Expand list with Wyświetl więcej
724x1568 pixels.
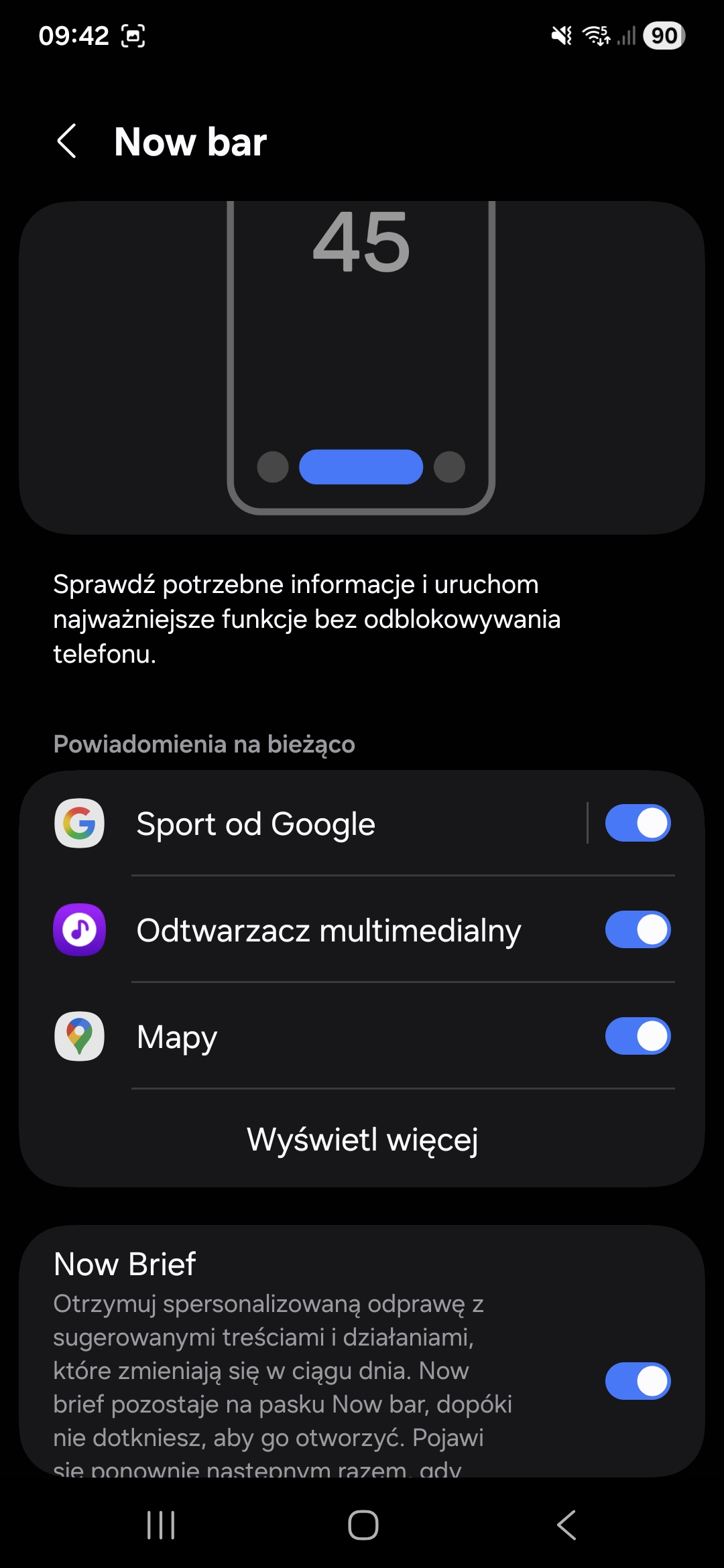(x=362, y=1139)
